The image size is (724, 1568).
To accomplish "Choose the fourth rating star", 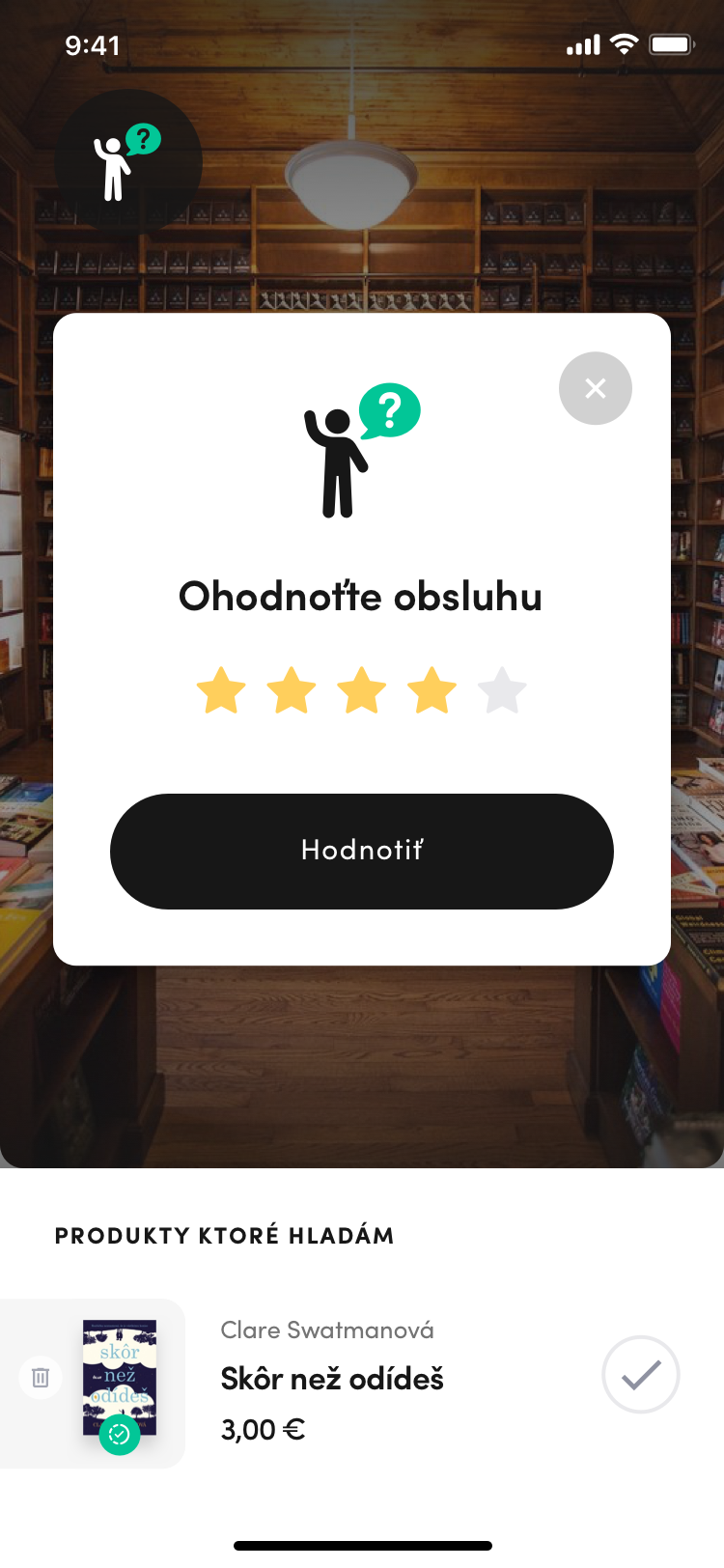I will coord(432,691).
